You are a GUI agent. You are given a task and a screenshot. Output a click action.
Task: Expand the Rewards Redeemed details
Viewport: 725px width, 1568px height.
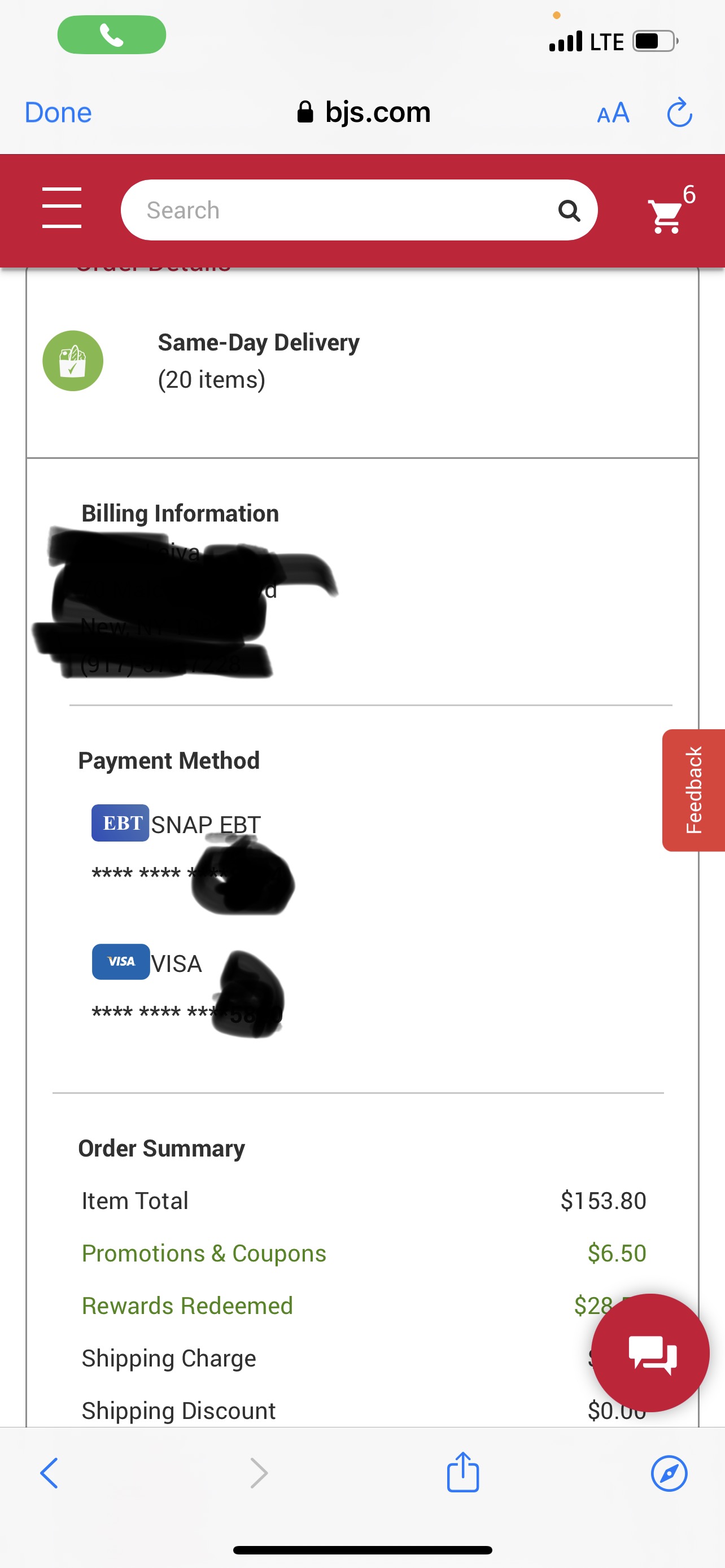click(187, 1305)
